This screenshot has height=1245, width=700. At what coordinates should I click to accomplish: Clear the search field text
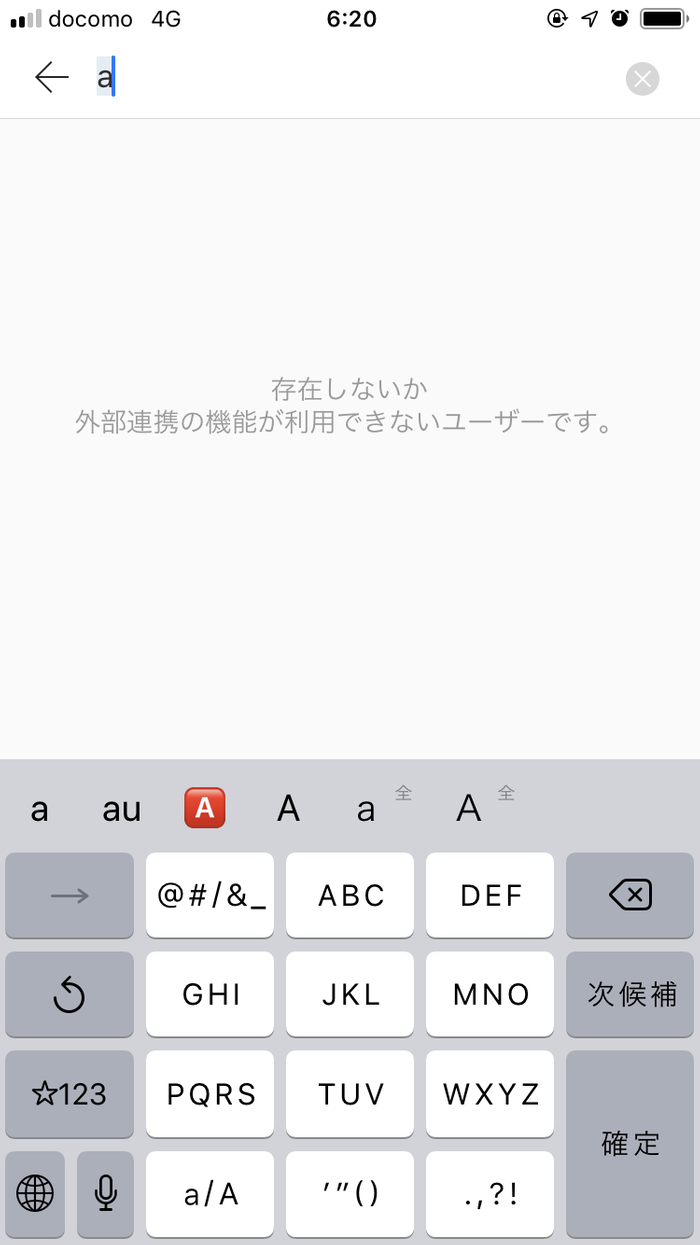click(642, 79)
